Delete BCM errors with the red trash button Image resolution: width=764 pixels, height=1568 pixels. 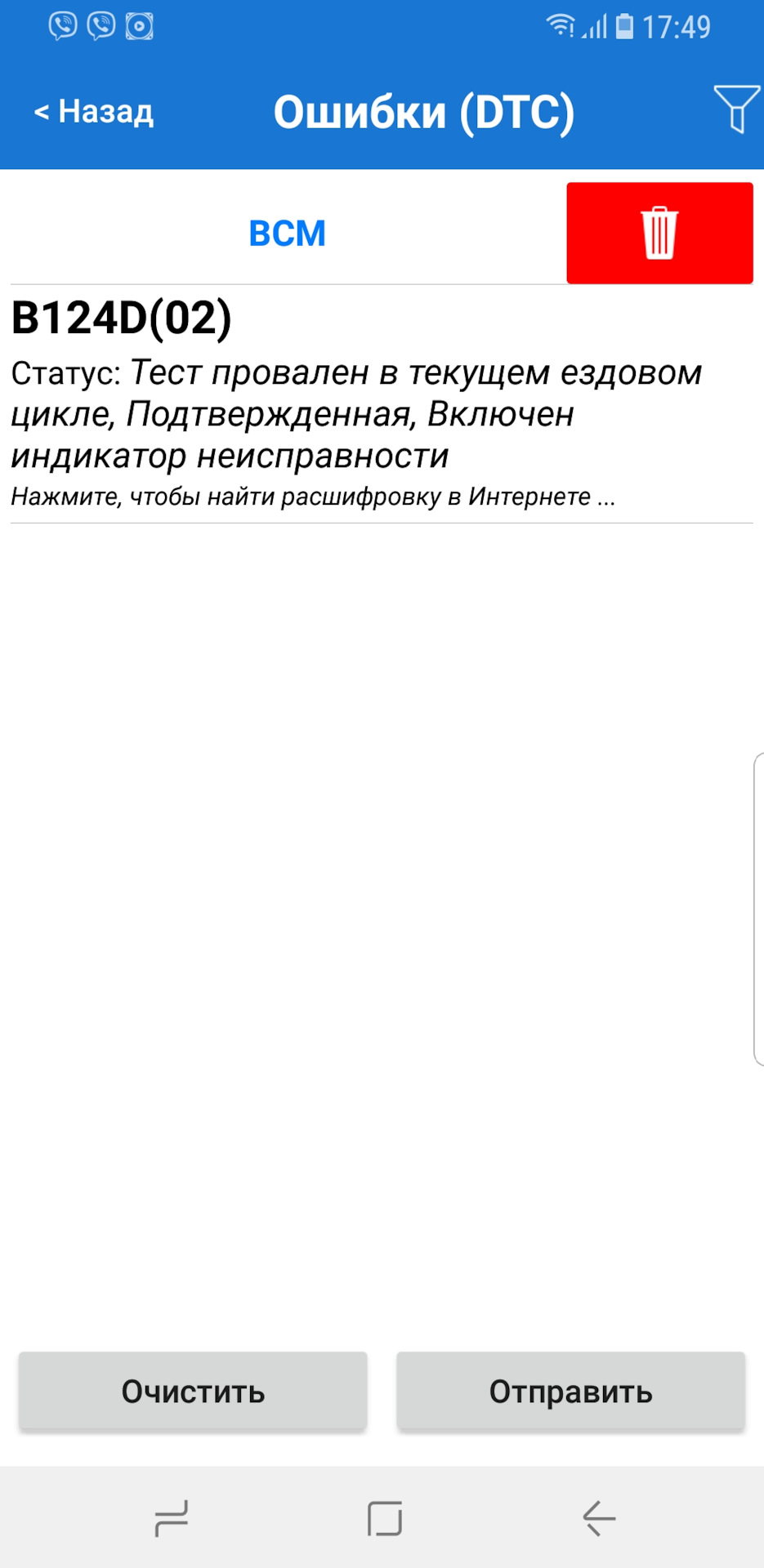[x=659, y=234]
